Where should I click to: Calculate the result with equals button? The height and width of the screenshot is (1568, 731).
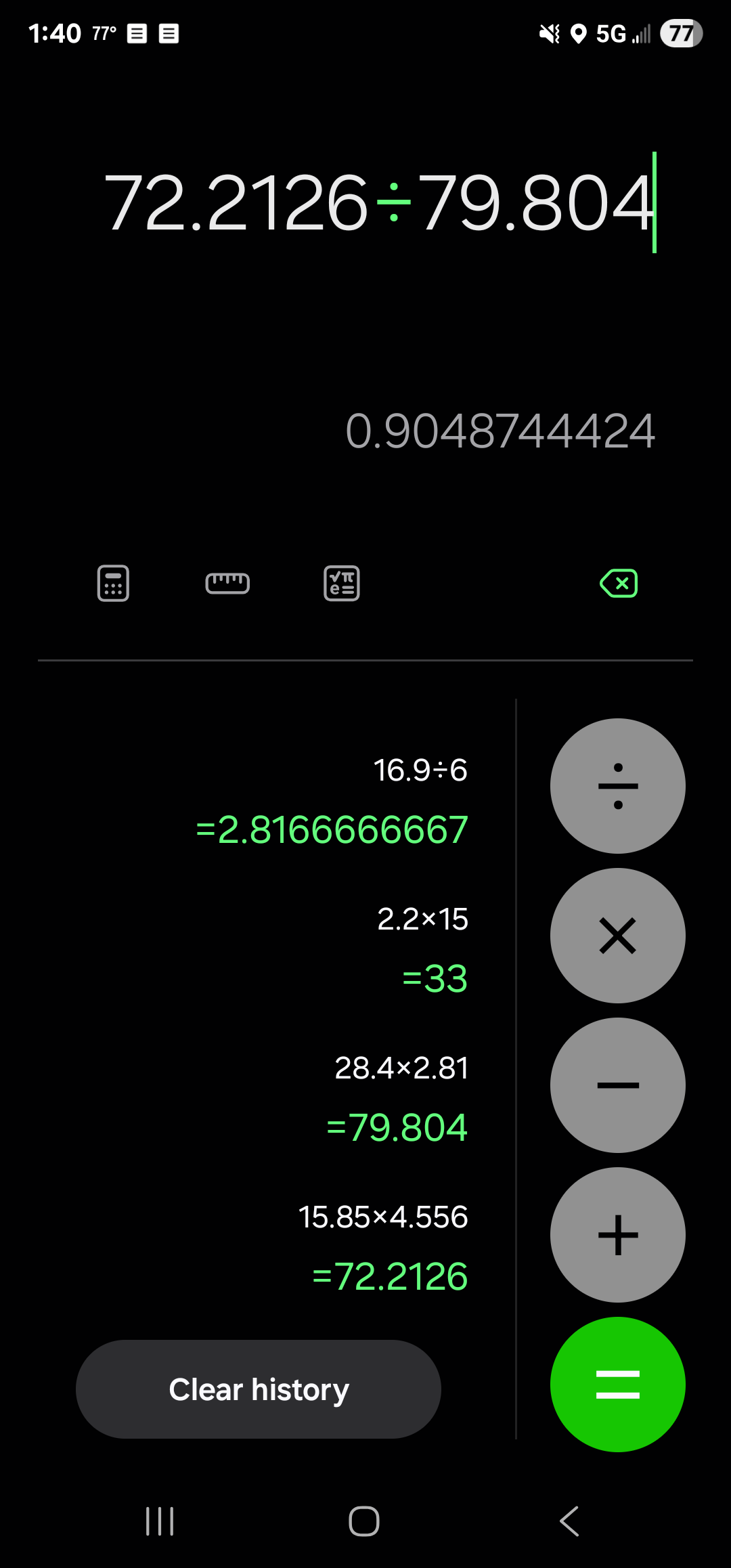point(617,1385)
